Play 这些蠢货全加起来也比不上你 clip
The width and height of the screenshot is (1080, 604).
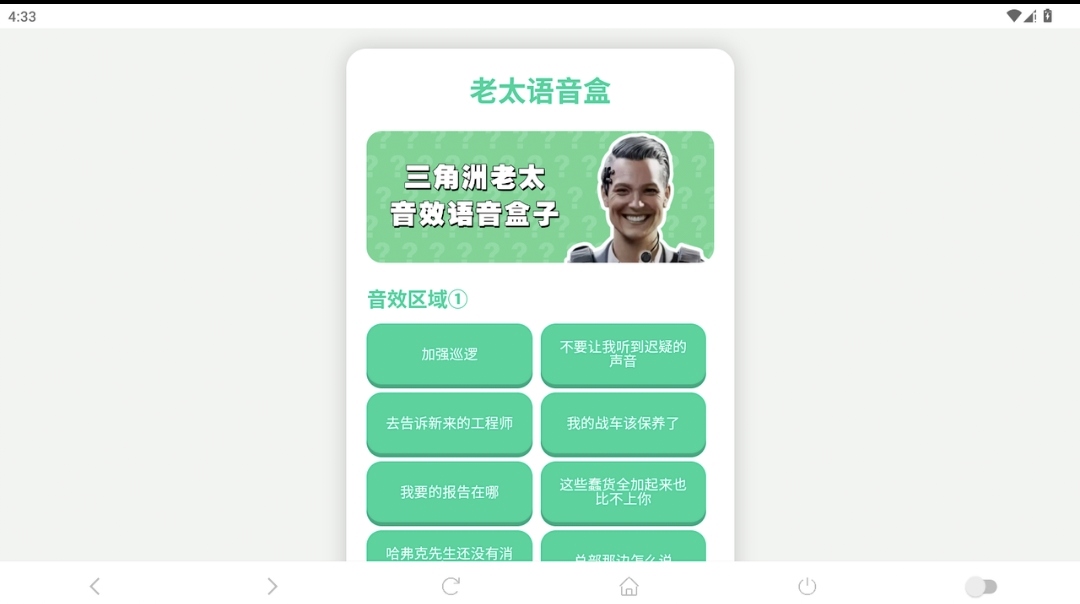pos(623,492)
